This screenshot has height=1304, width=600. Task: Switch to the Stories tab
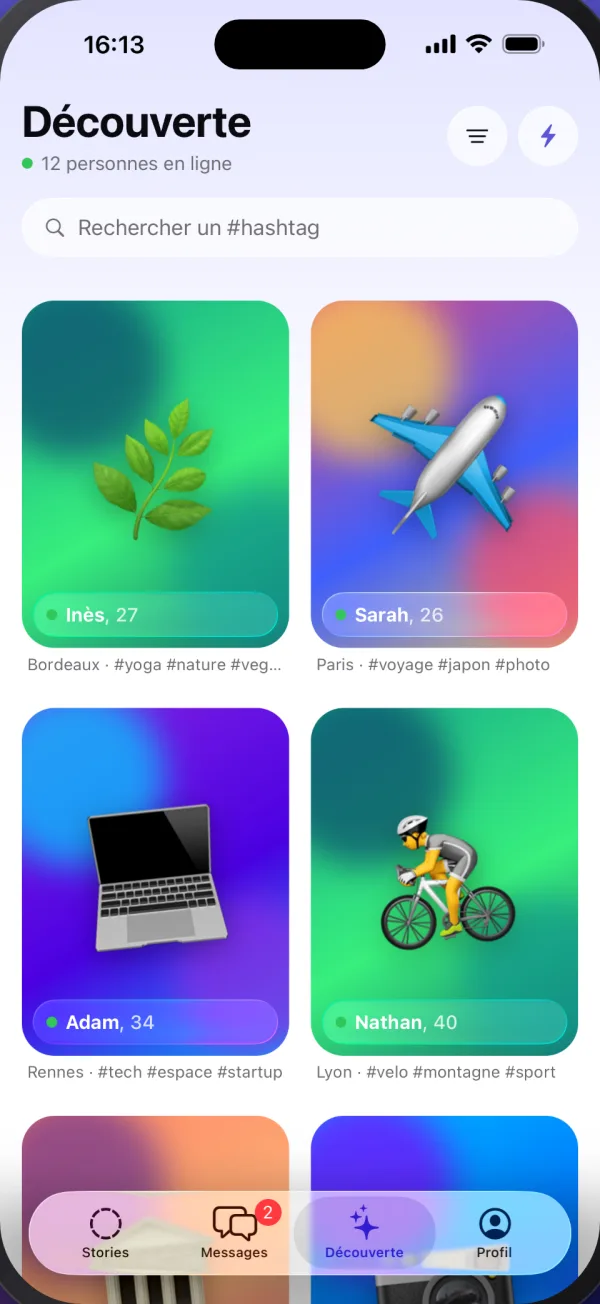point(105,1233)
